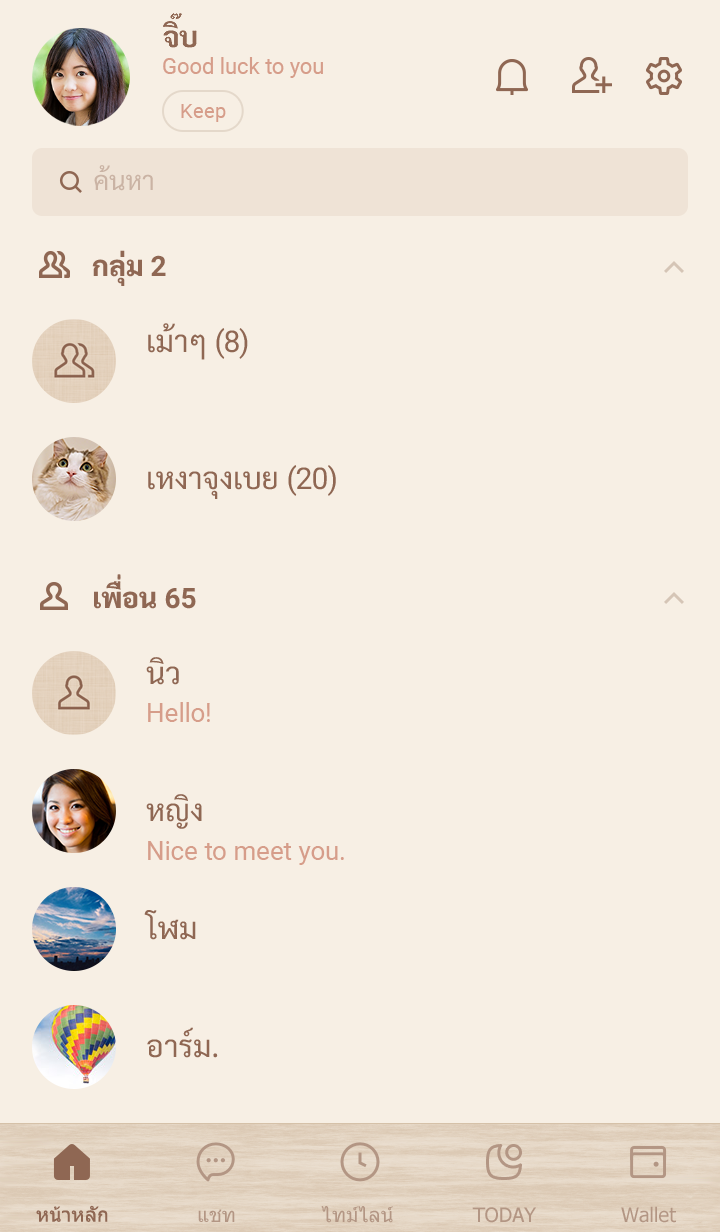720x1232 pixels.
Task: Open the เม้าๆ (8) group
Action: [x=197, y=344]
